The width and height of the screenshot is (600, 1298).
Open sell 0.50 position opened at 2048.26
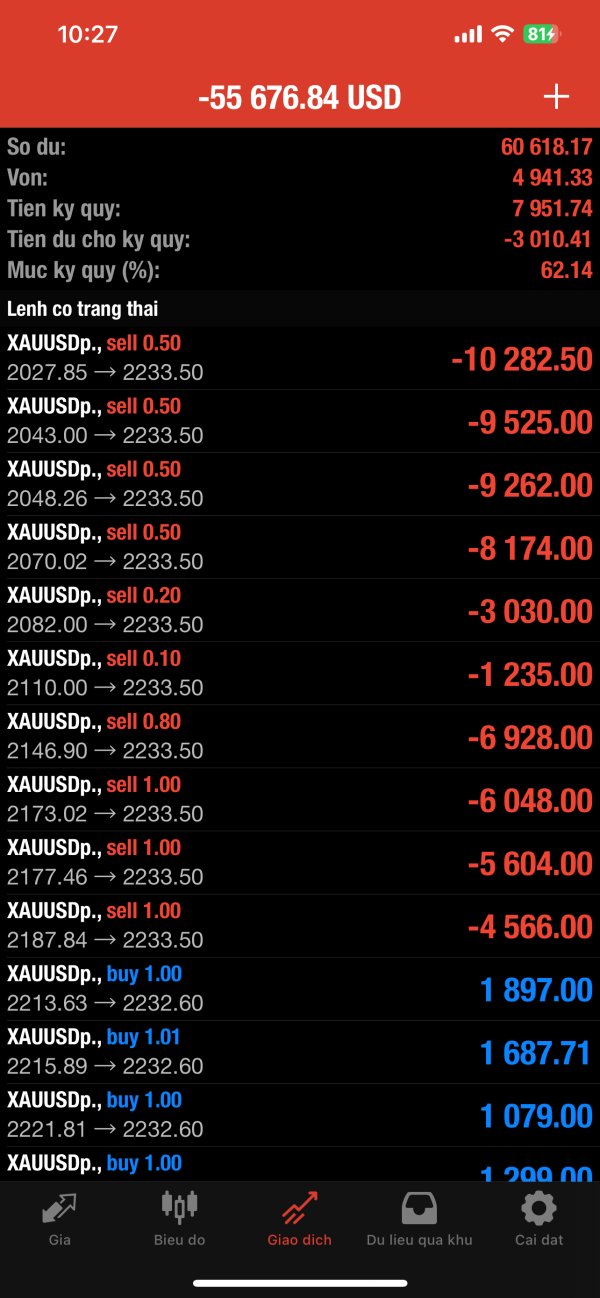(300, 484)
